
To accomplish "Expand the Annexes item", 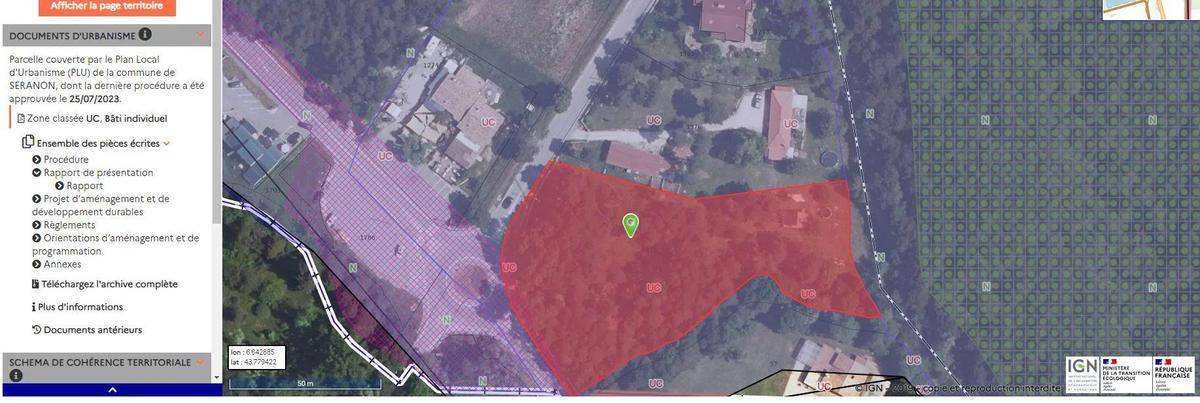I will point(62,264).
